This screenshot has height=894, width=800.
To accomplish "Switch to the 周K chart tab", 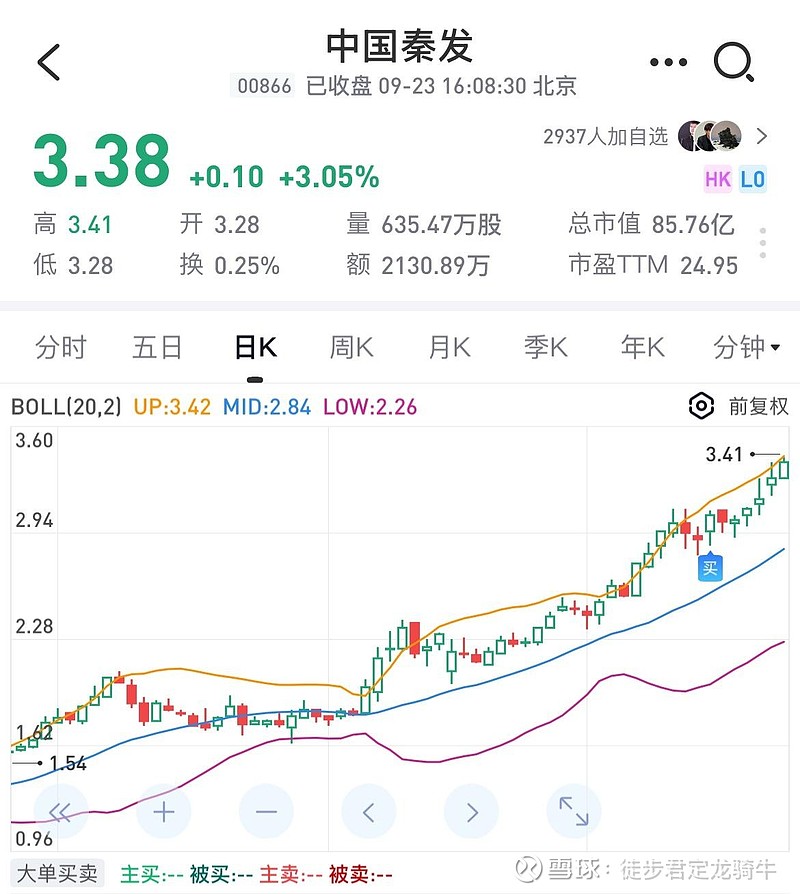I will tap(351, 347).
